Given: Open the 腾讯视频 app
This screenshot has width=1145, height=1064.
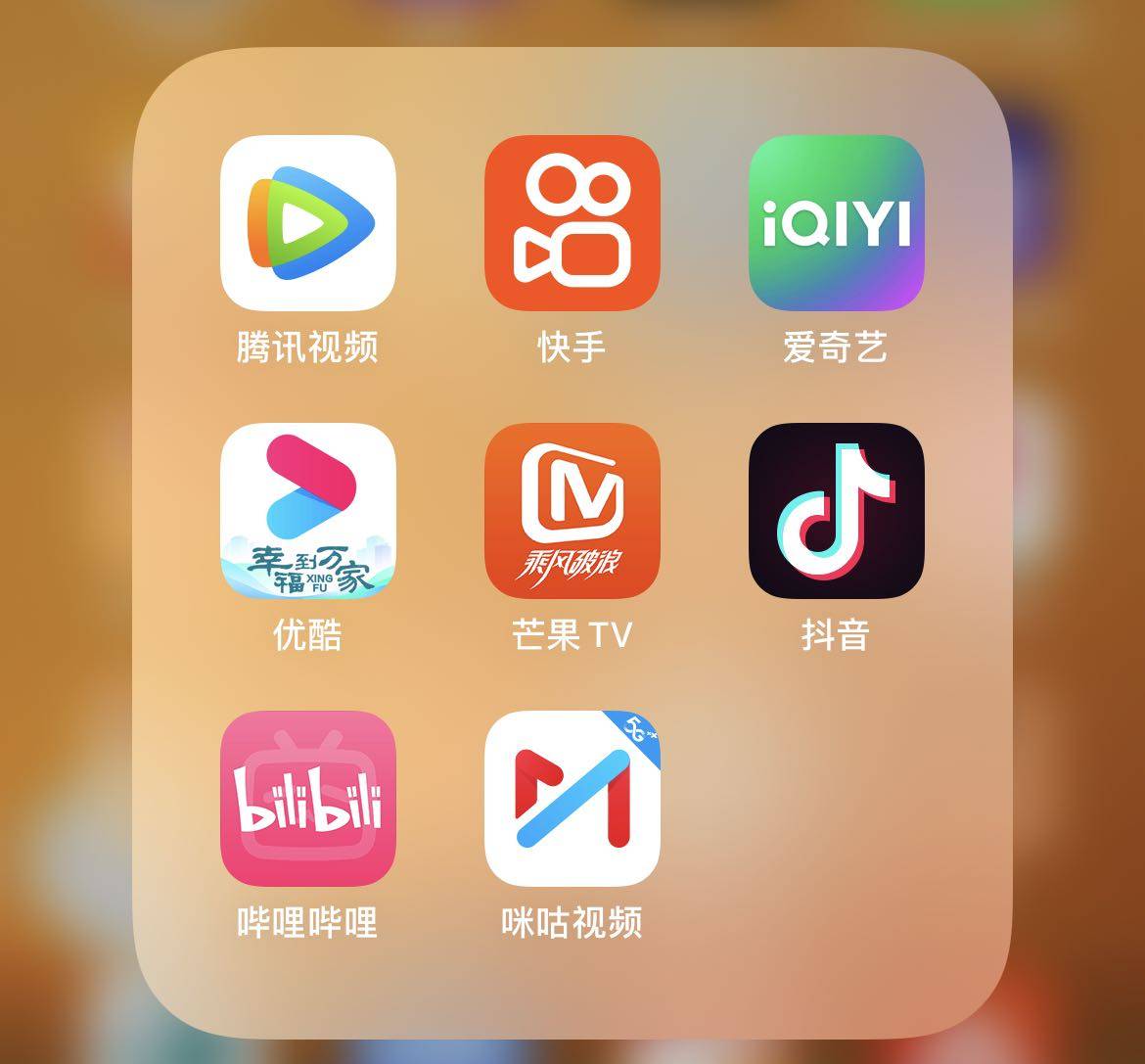Looking at the screenshot, I should coord(308,223).
